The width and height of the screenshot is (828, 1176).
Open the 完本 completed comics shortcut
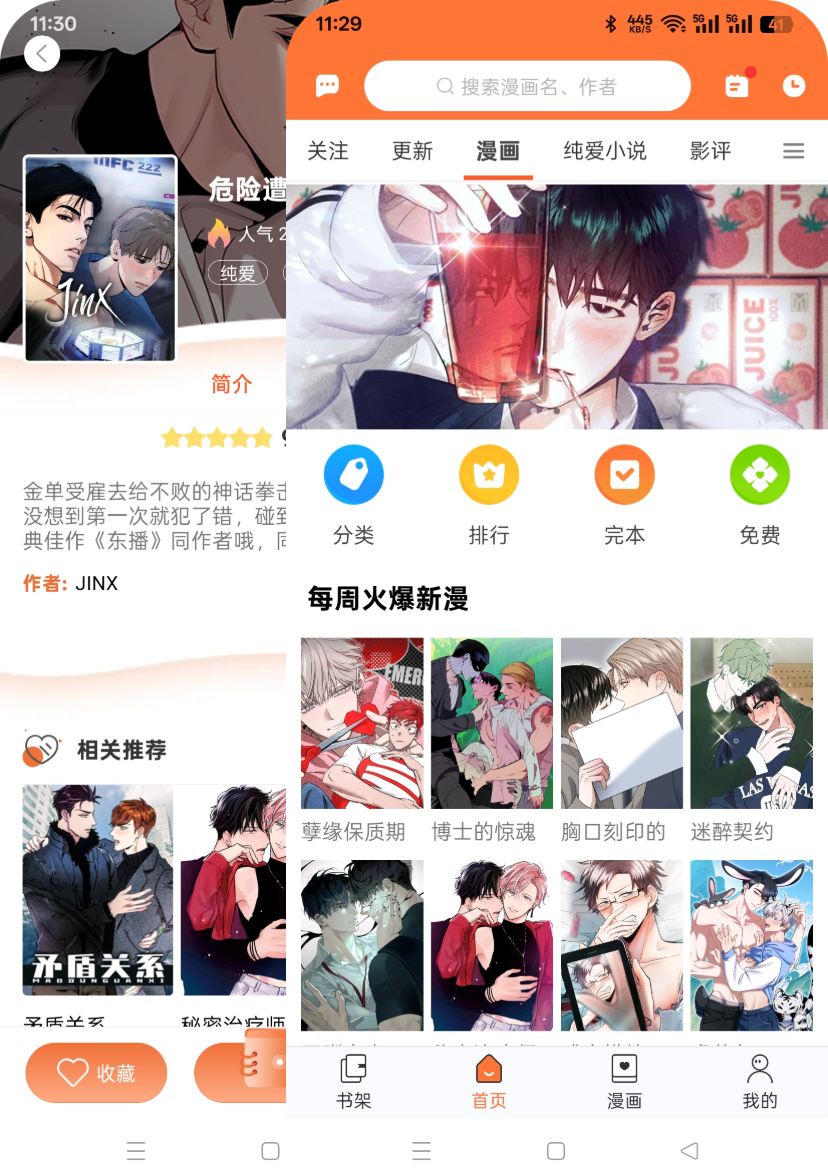pyautogui.click(x=624, y=495)
